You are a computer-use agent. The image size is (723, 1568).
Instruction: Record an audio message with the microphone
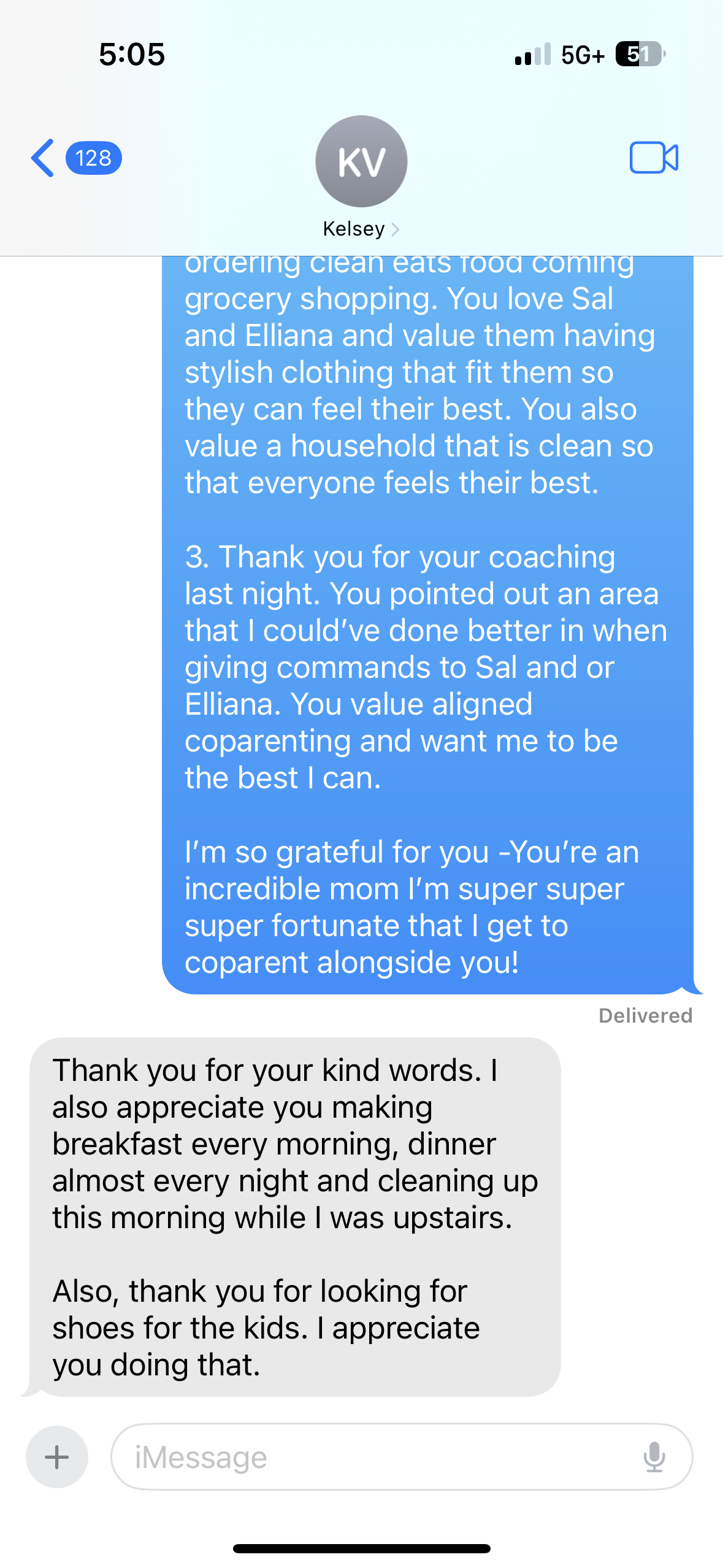(x=654, y=1457)
